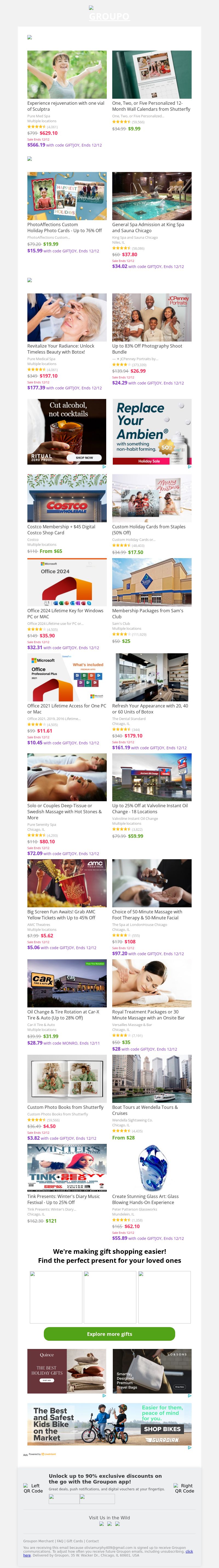View Car-X Oil Change & Tire Rotation deal
This screenshot has width=219, height=1568.
[67, 1014]
